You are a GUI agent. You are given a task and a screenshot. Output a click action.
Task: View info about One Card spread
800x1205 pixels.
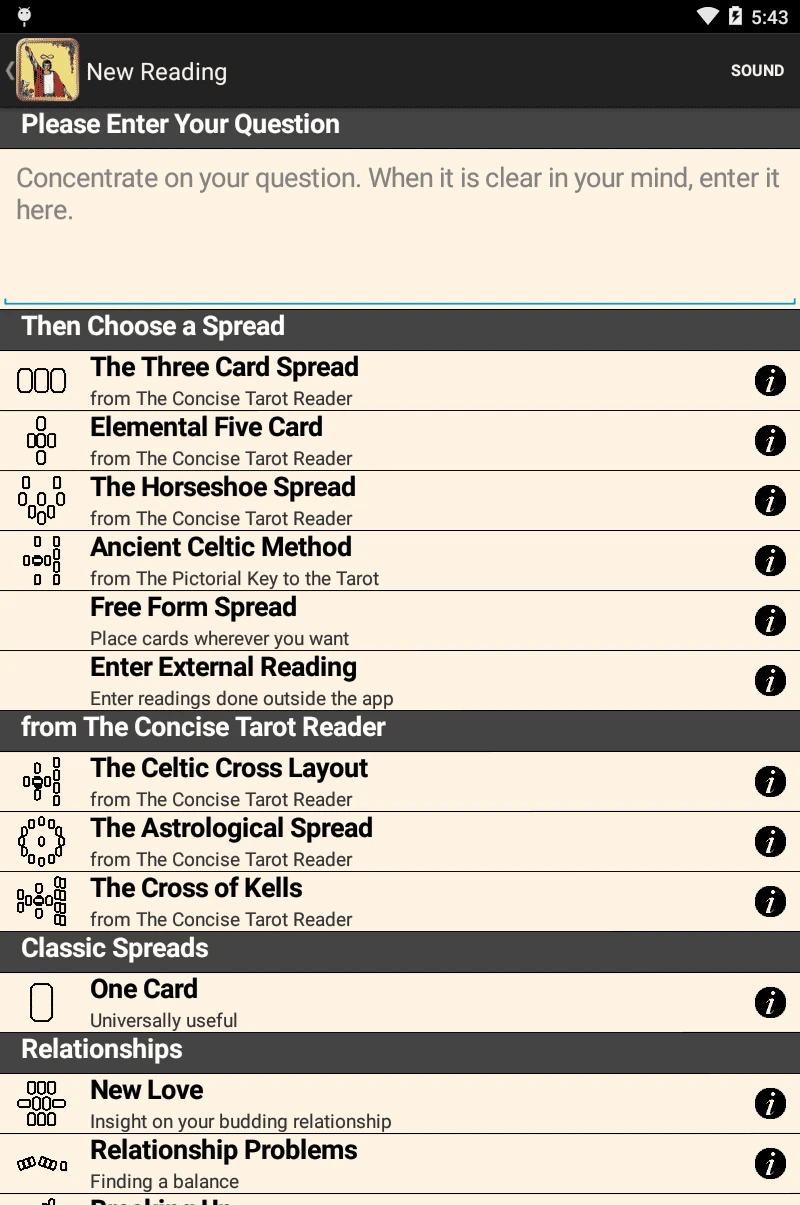[x=770, y=1003]
